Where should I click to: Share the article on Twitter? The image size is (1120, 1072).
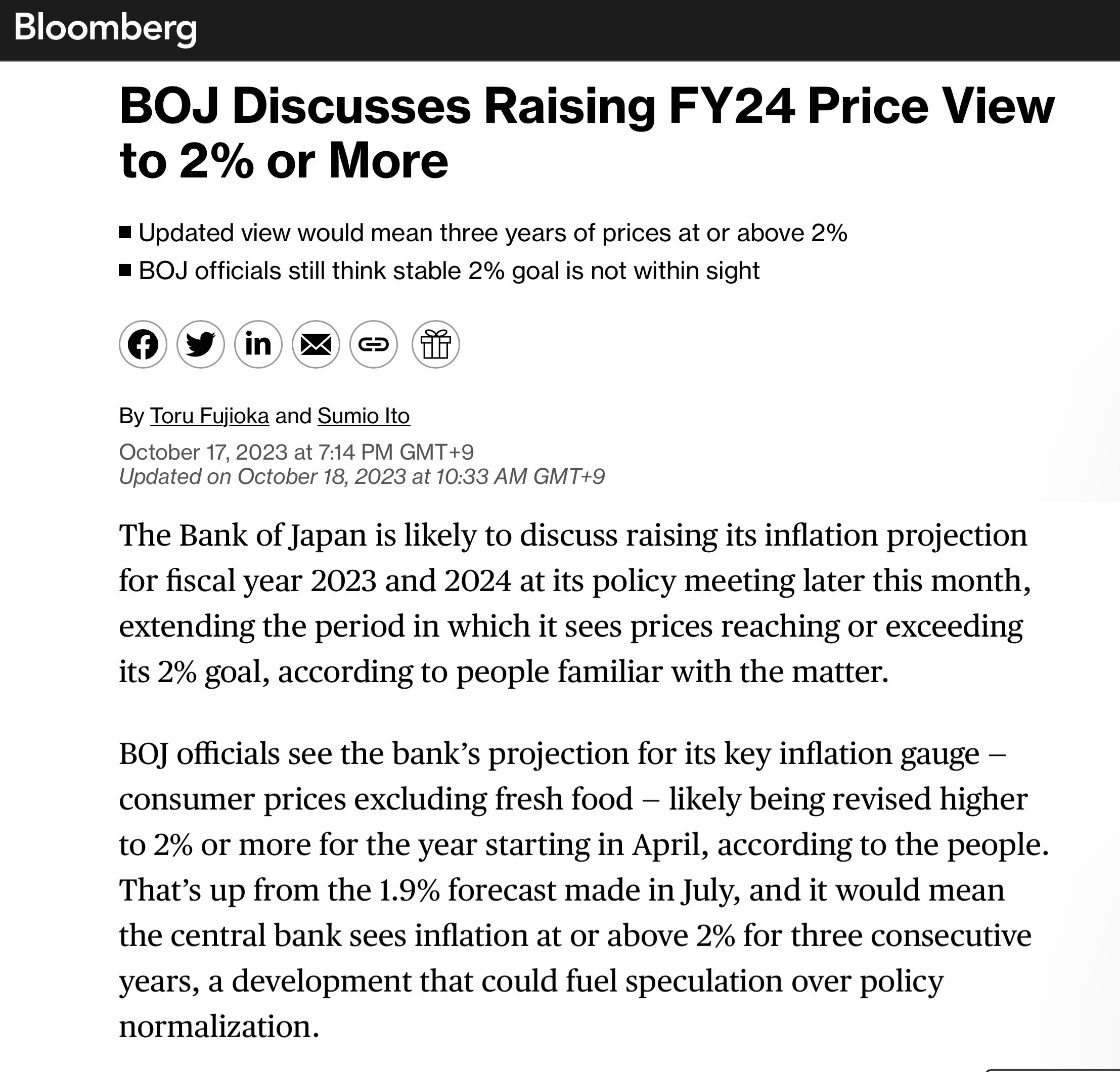click(201, 344)
